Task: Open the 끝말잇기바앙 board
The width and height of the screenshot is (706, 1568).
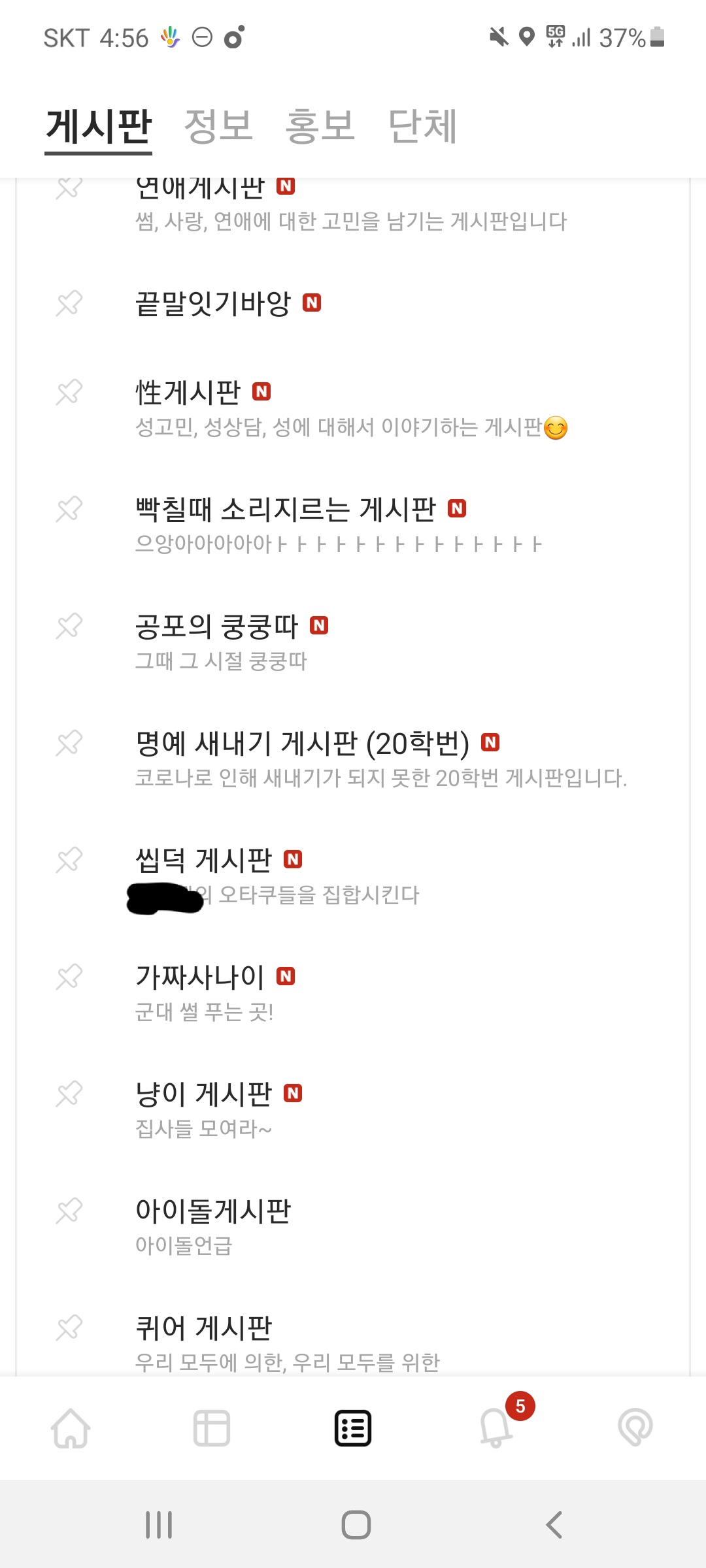Action: coord(213,304)
